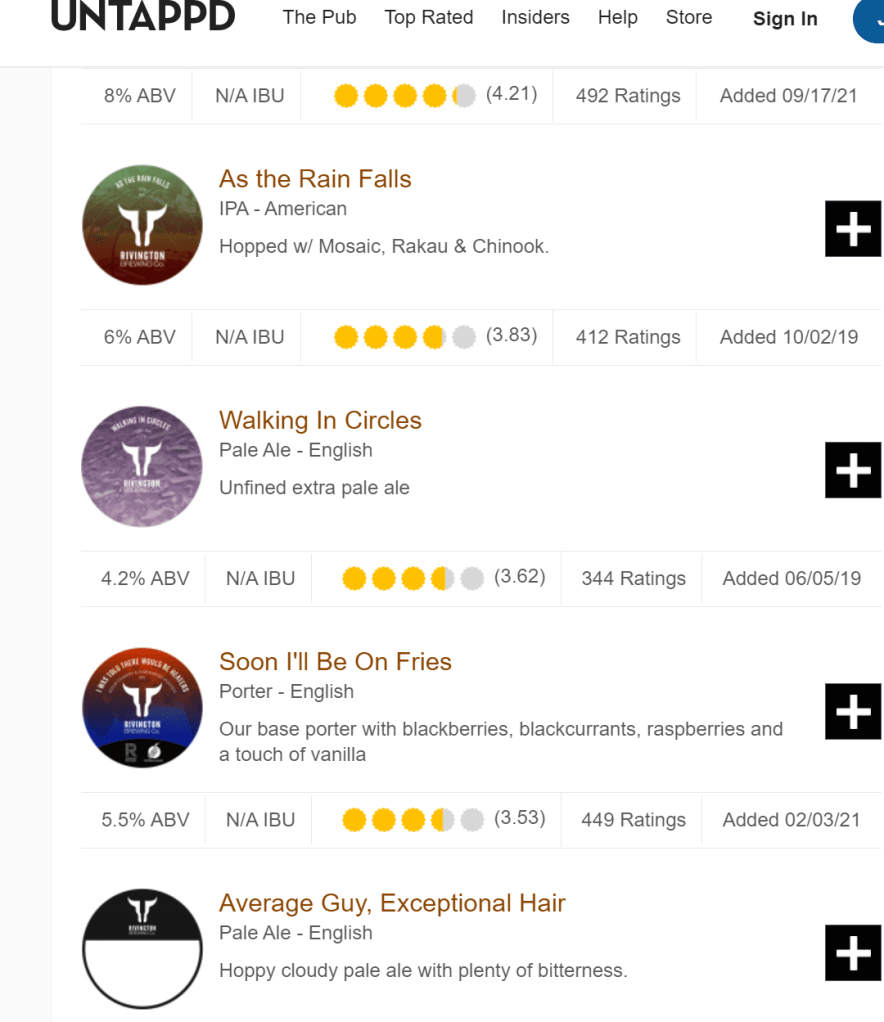View the Average Guy, Exceptional Hair label
The image size is (884, 1022).
[x=141, y=949]
